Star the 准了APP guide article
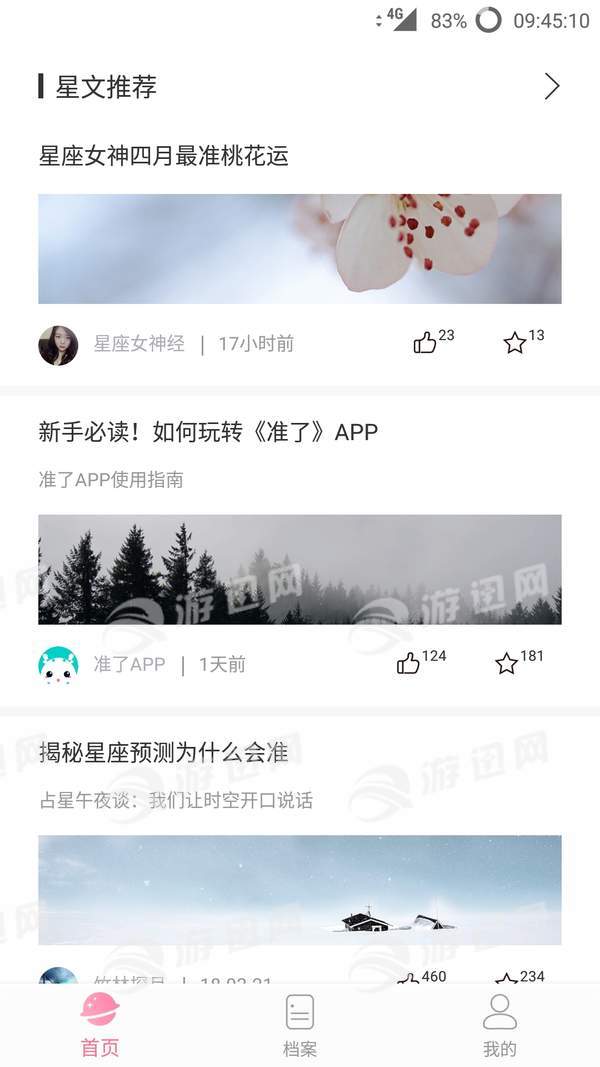This screenshot has width=600, height=1067. click(507, 663)
